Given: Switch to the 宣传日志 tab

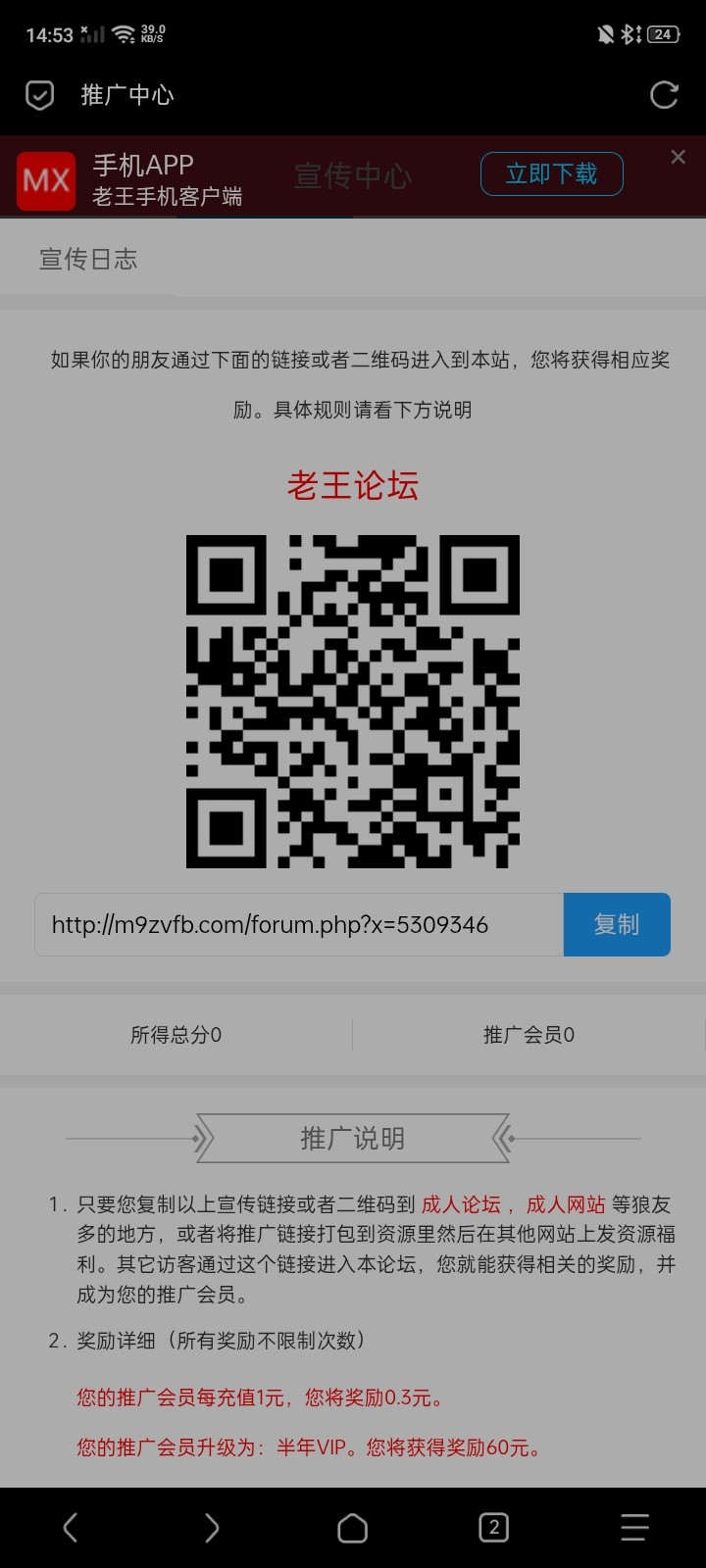Looking at the screenshot, I should [88, 260].
